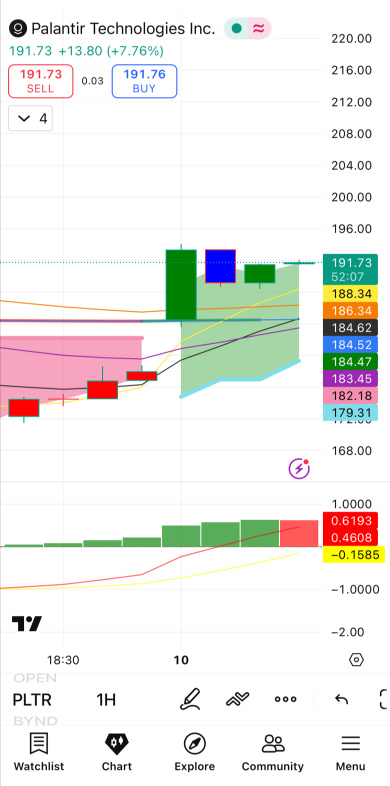Open the drawing tools pencil
Screen dimensions: 390x786
pyautogui.click(x=190, y=699)
